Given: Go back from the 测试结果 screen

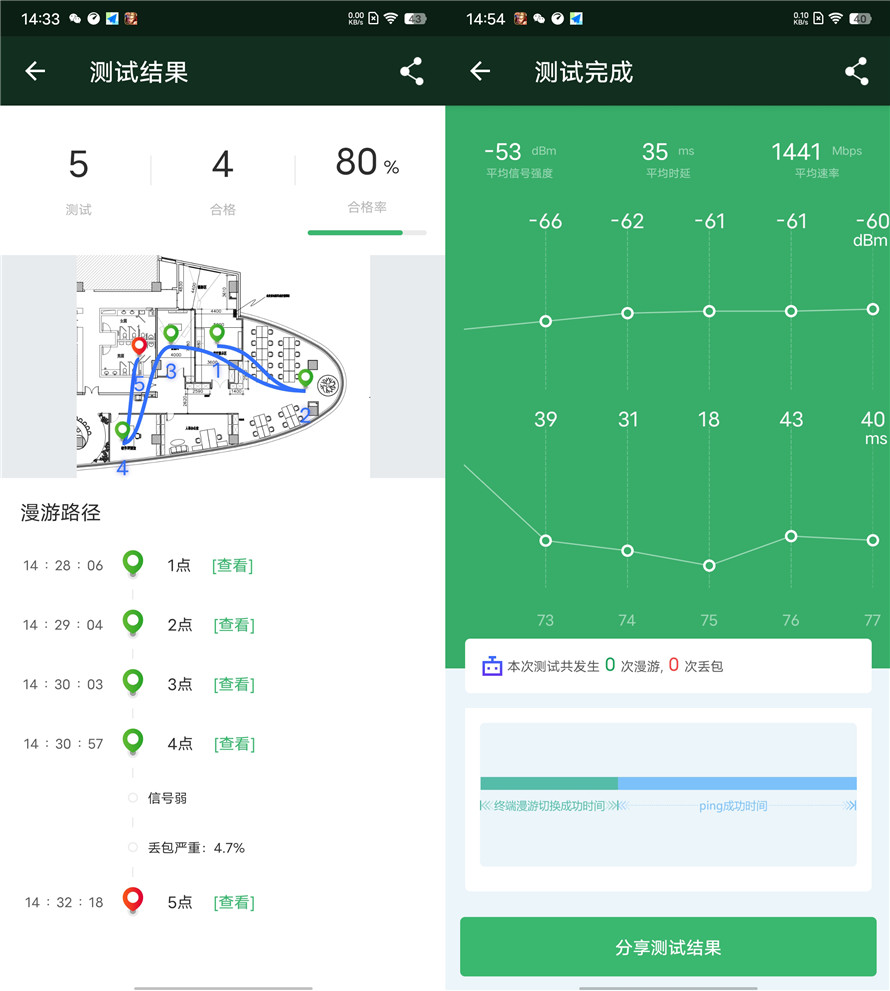Looking at the screenshot, I should tap(35, 71).
